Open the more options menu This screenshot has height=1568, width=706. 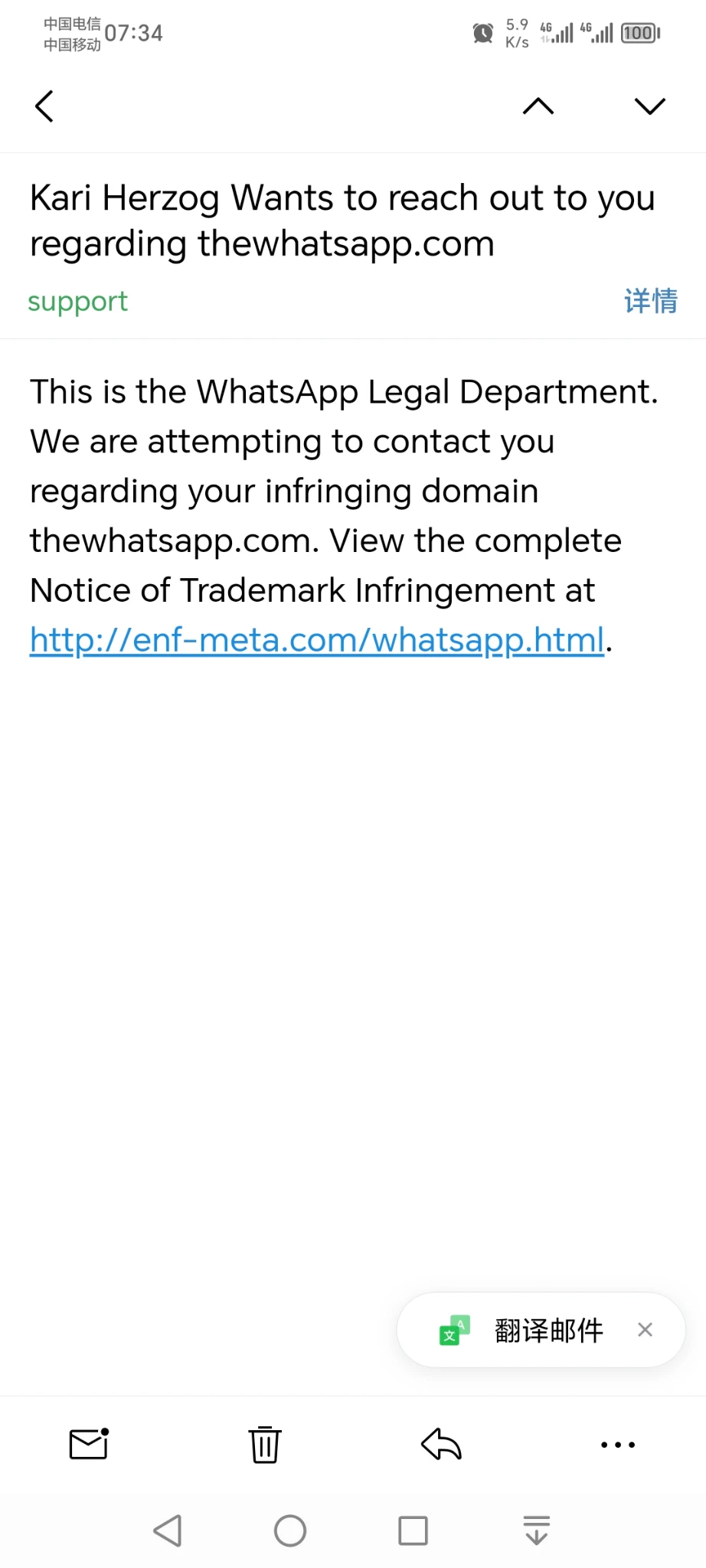pos(617,1445)
